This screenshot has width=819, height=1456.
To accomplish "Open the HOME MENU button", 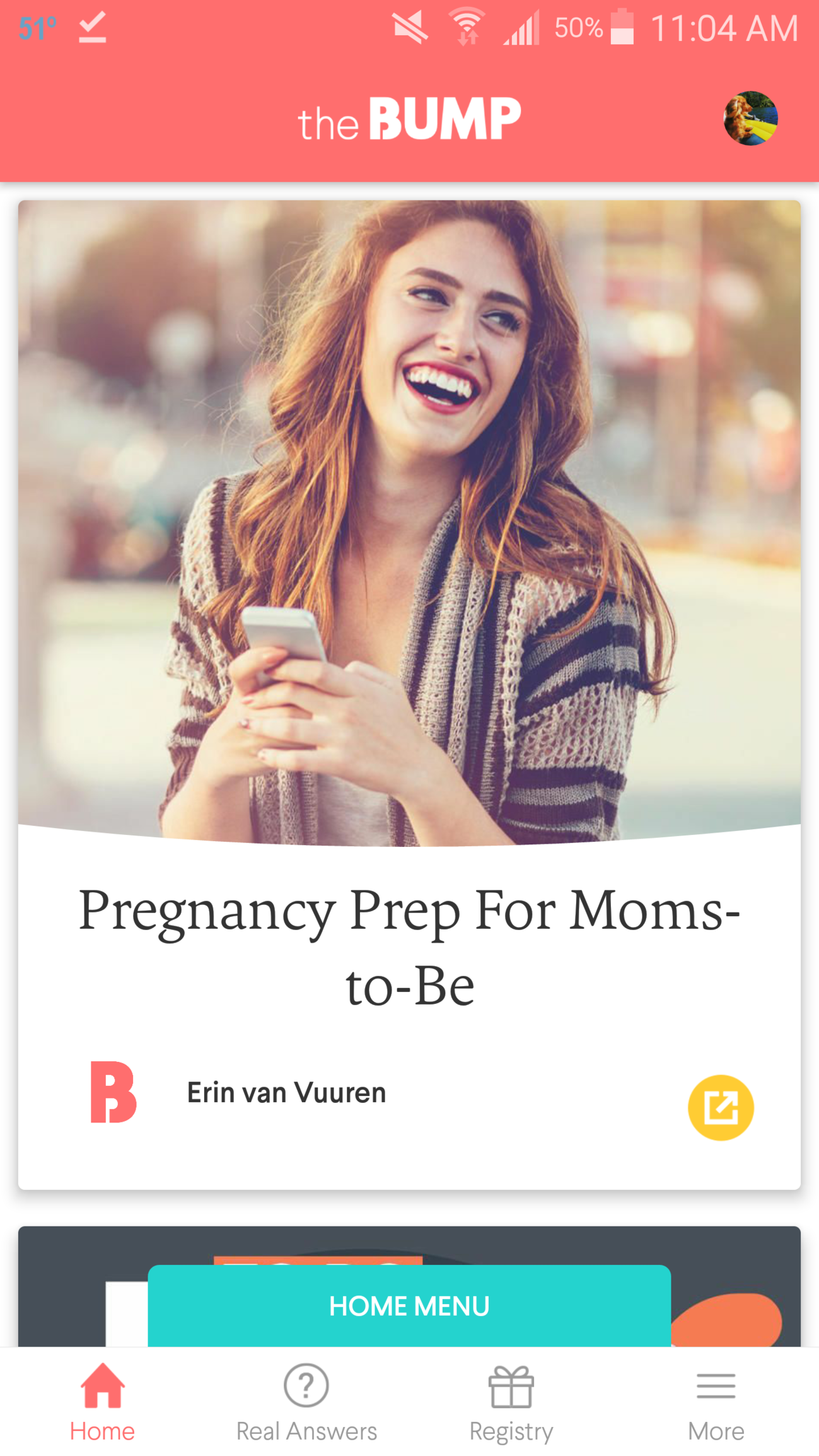I will (409, 1305).
